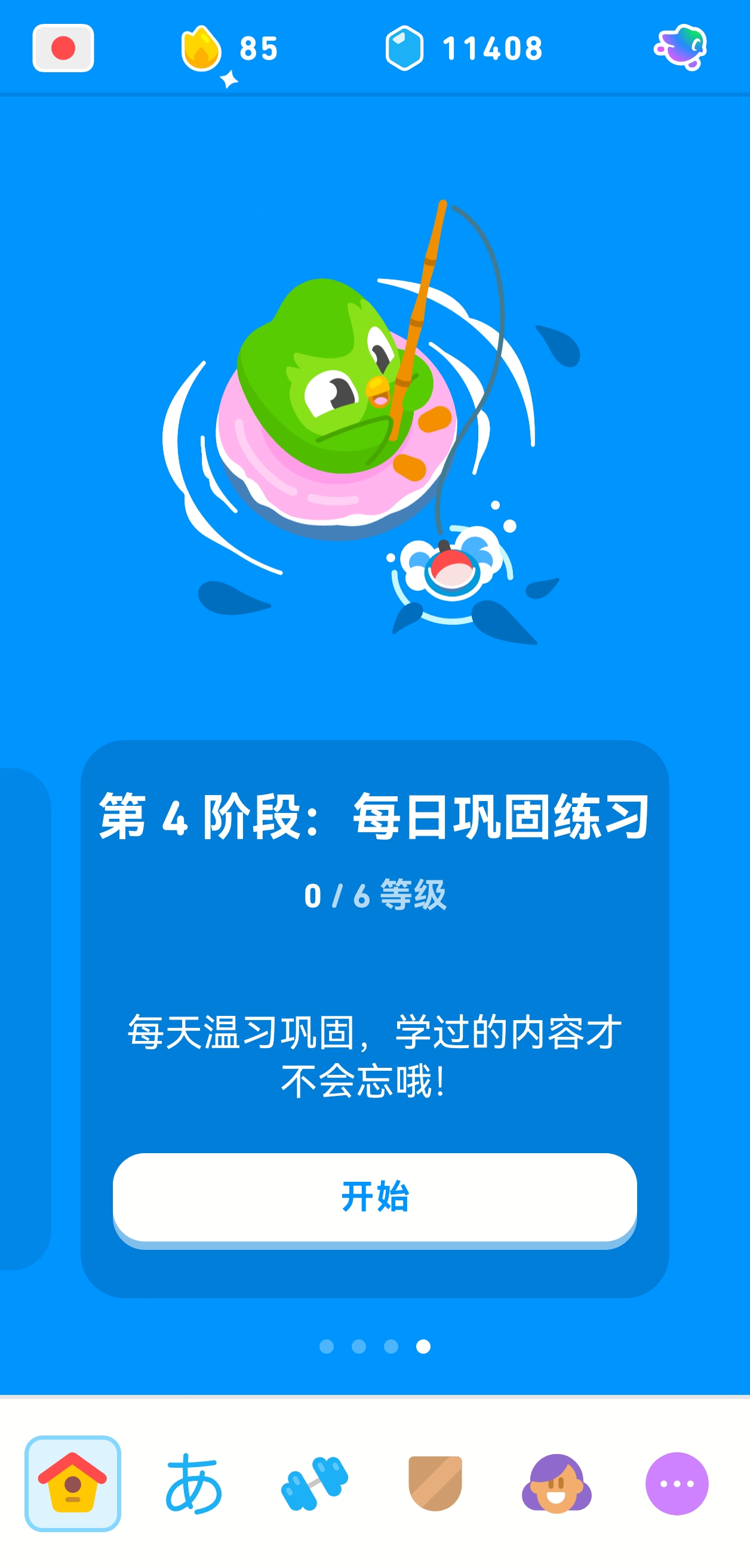Switch to the home learning tab
Viewport: 750px width, 1568px height.
click(72, 1483)
